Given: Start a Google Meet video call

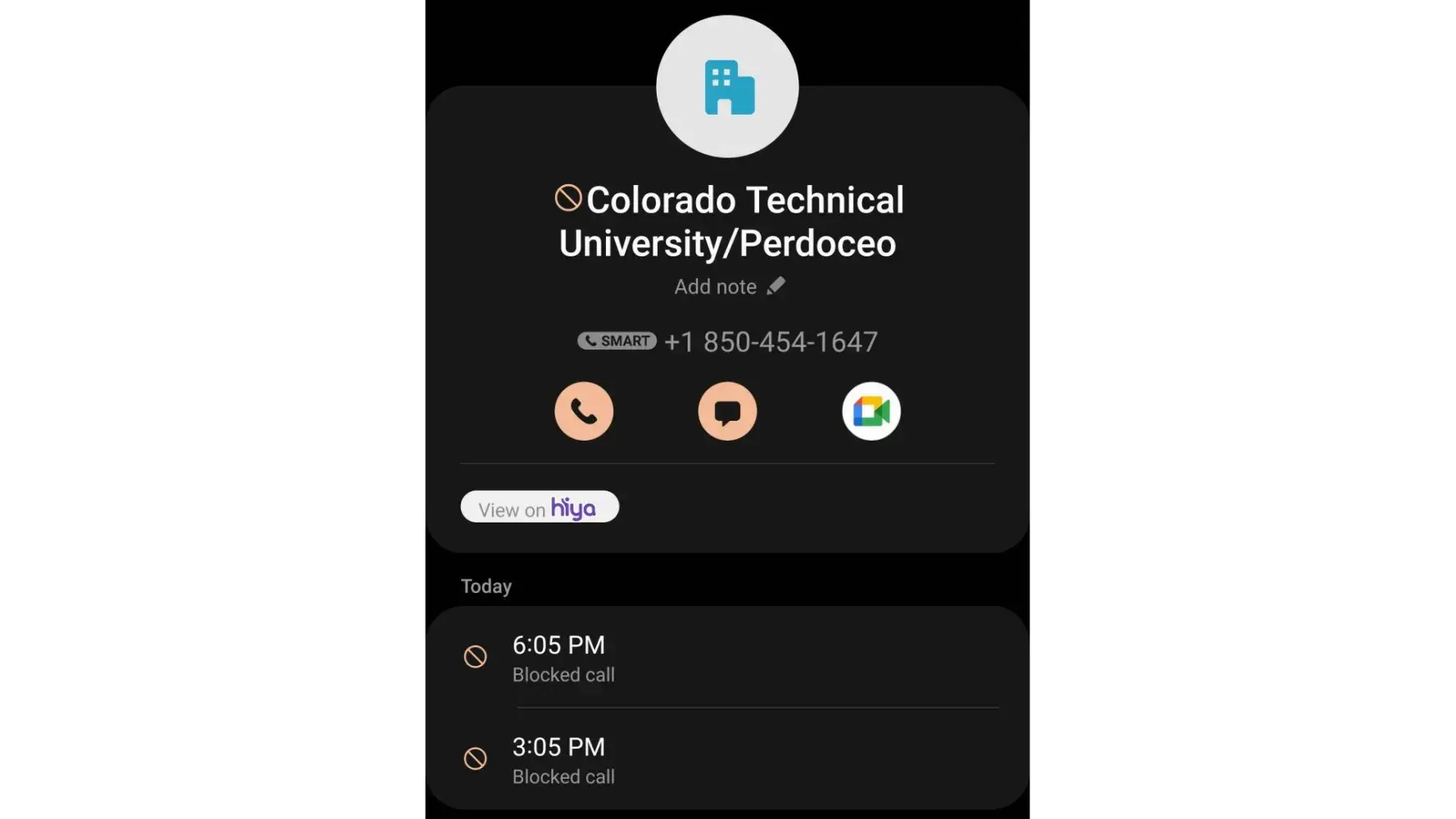Looking at the screenshot, I should [871, 411].
